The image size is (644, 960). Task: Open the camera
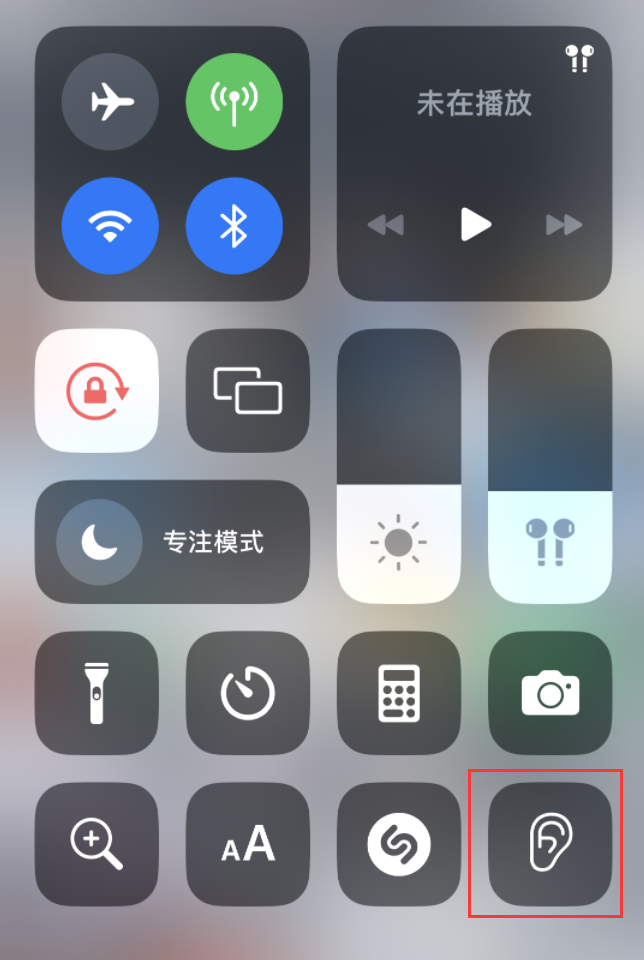(549, 693)
